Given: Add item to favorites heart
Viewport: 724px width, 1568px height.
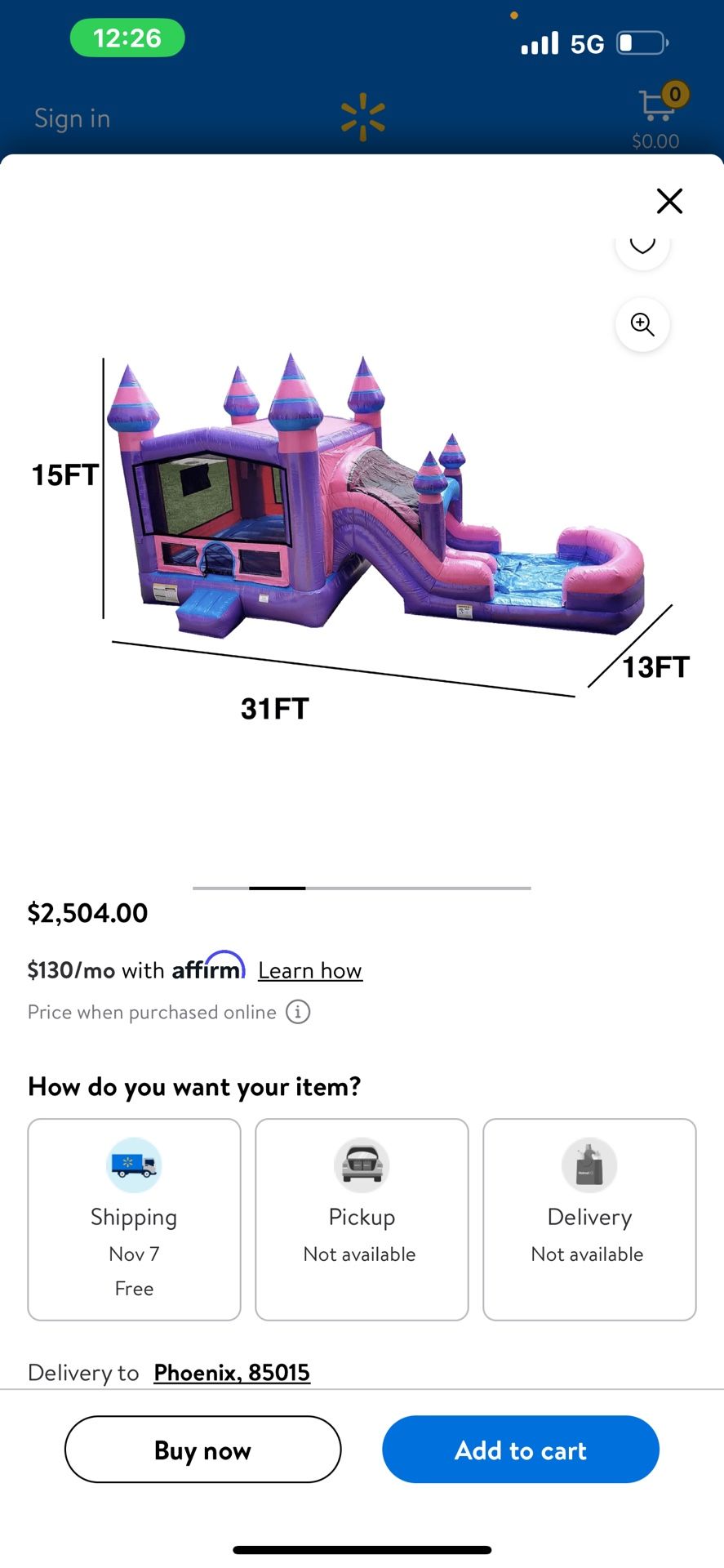Looking at the screenshot, I should (642, 246).
